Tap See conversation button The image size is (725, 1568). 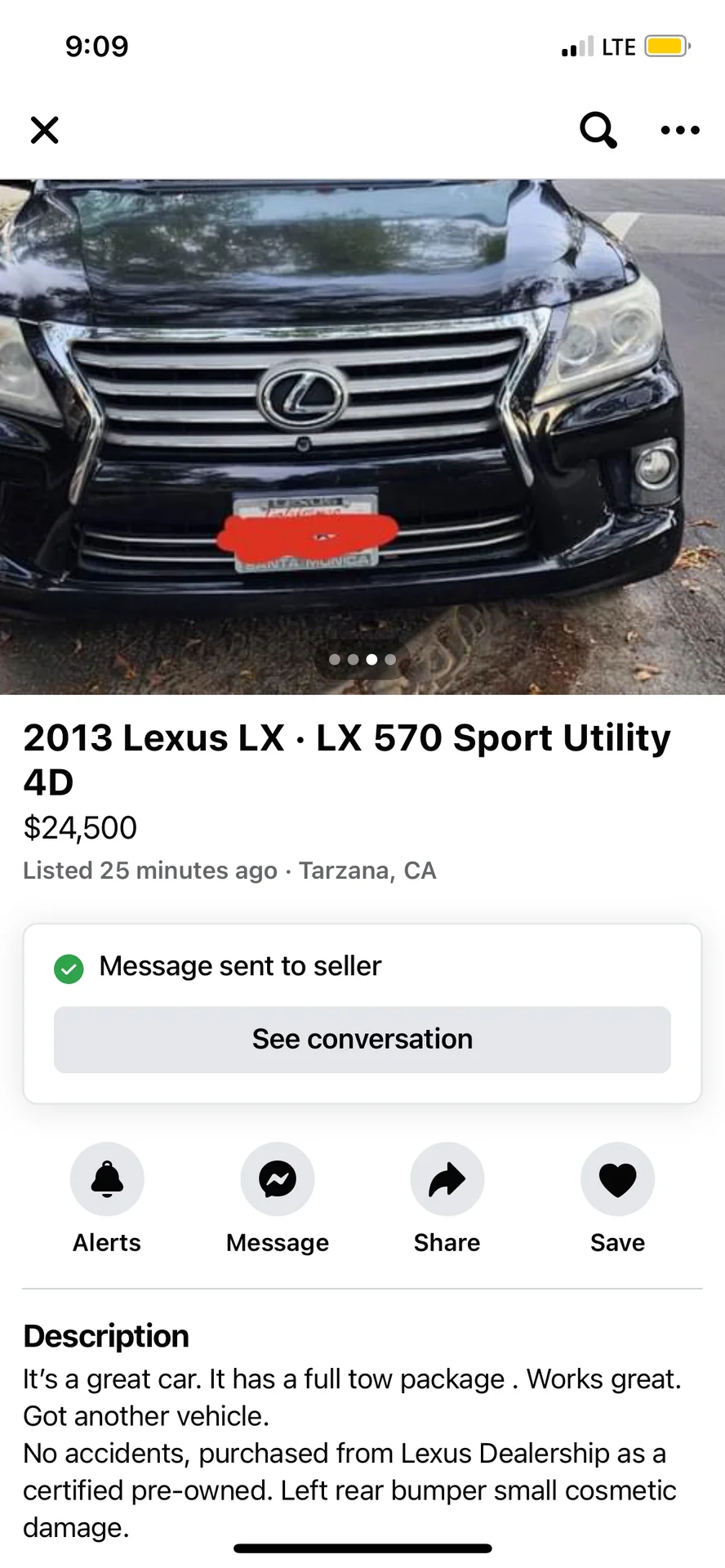coord(362,1039)
